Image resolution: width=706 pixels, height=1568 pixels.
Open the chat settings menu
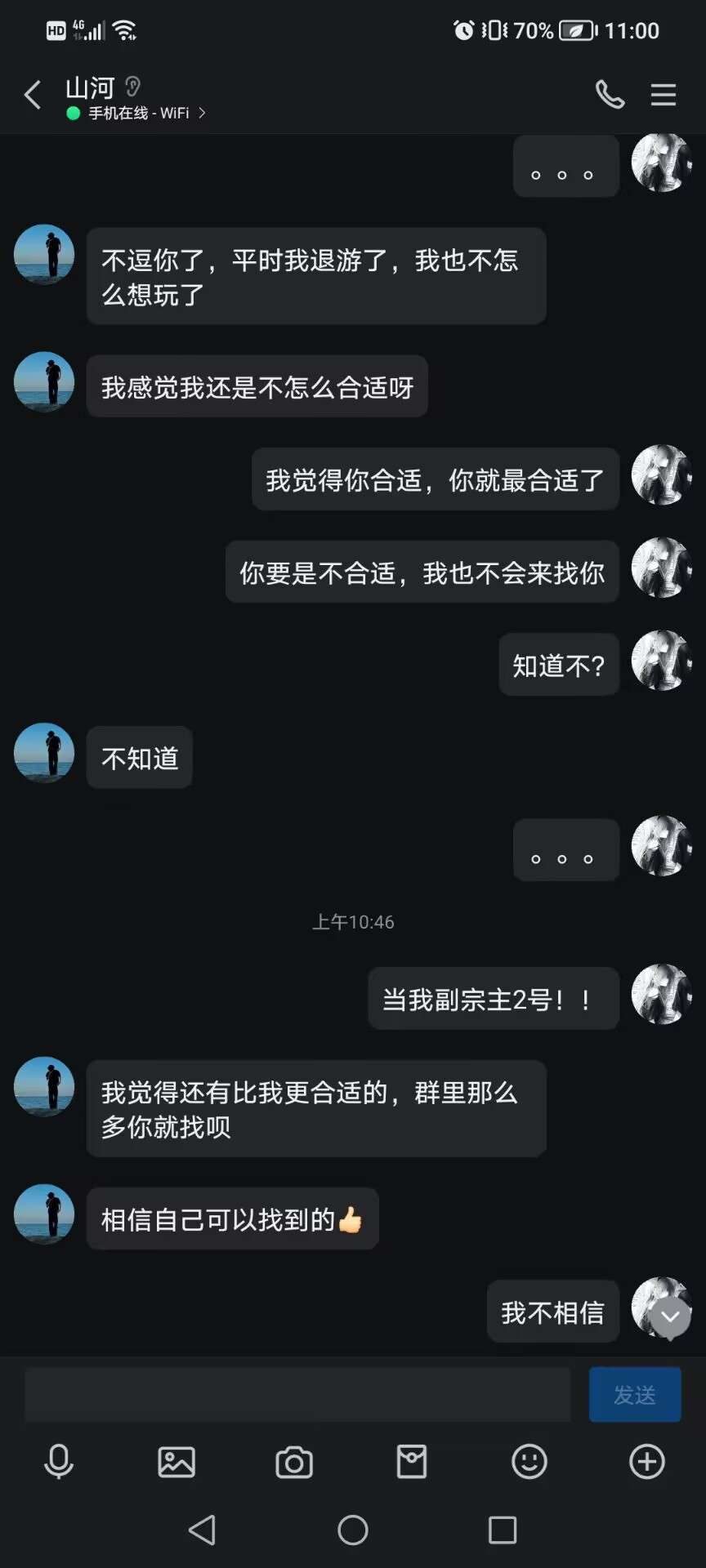coord(663,96)
